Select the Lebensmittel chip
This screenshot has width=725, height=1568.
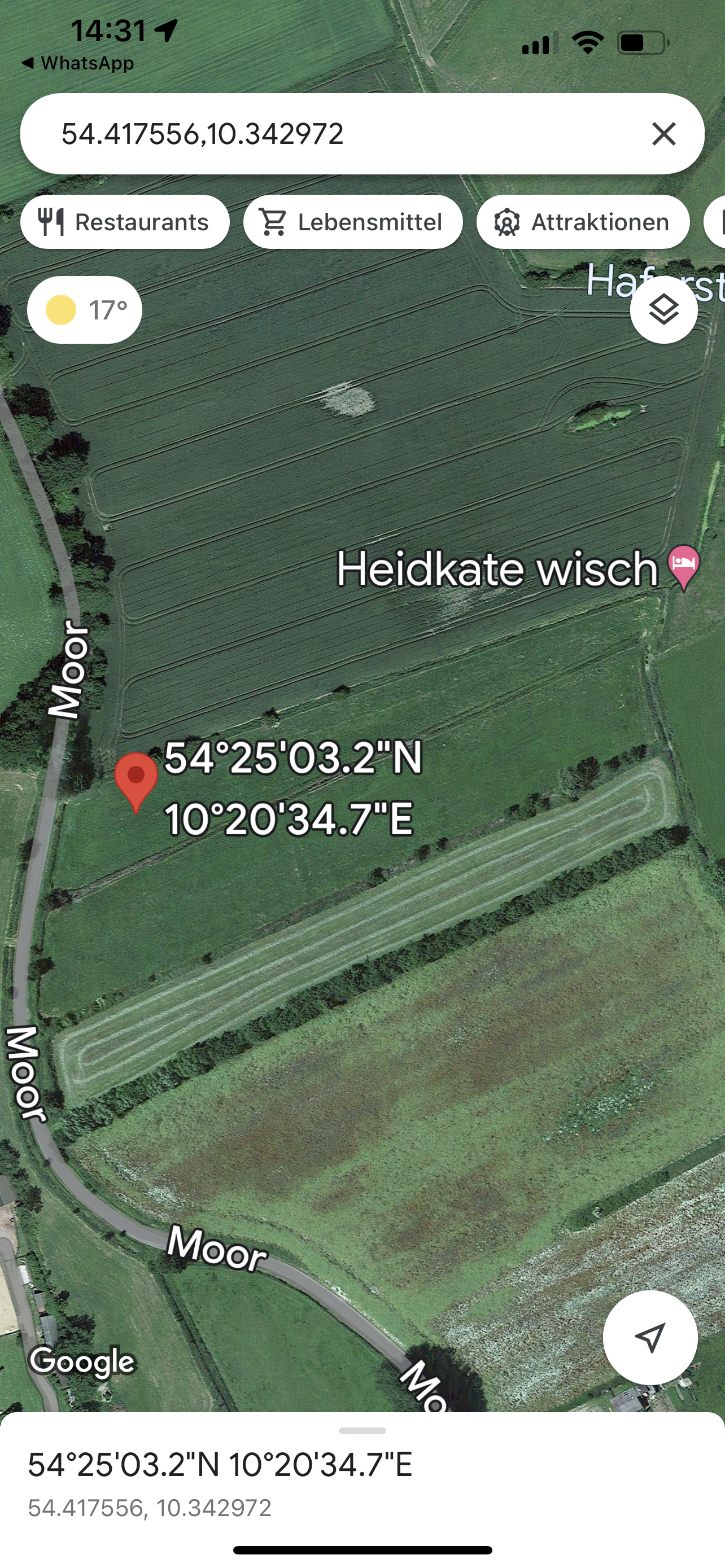[x=352, y=222]
